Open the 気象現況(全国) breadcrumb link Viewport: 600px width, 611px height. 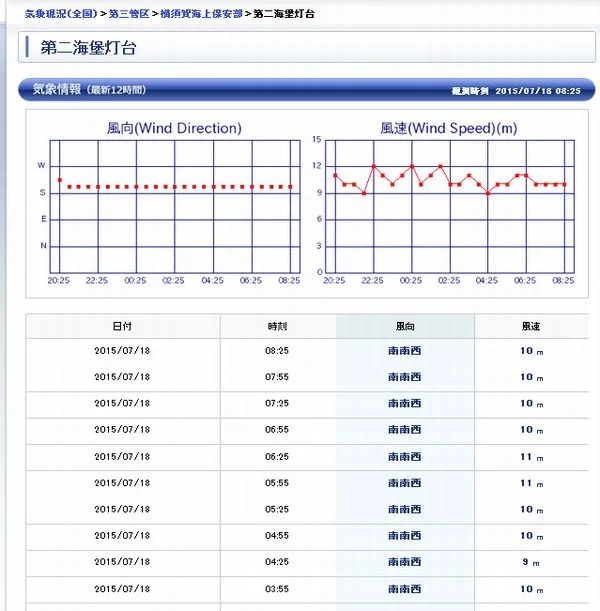[61, 12]
